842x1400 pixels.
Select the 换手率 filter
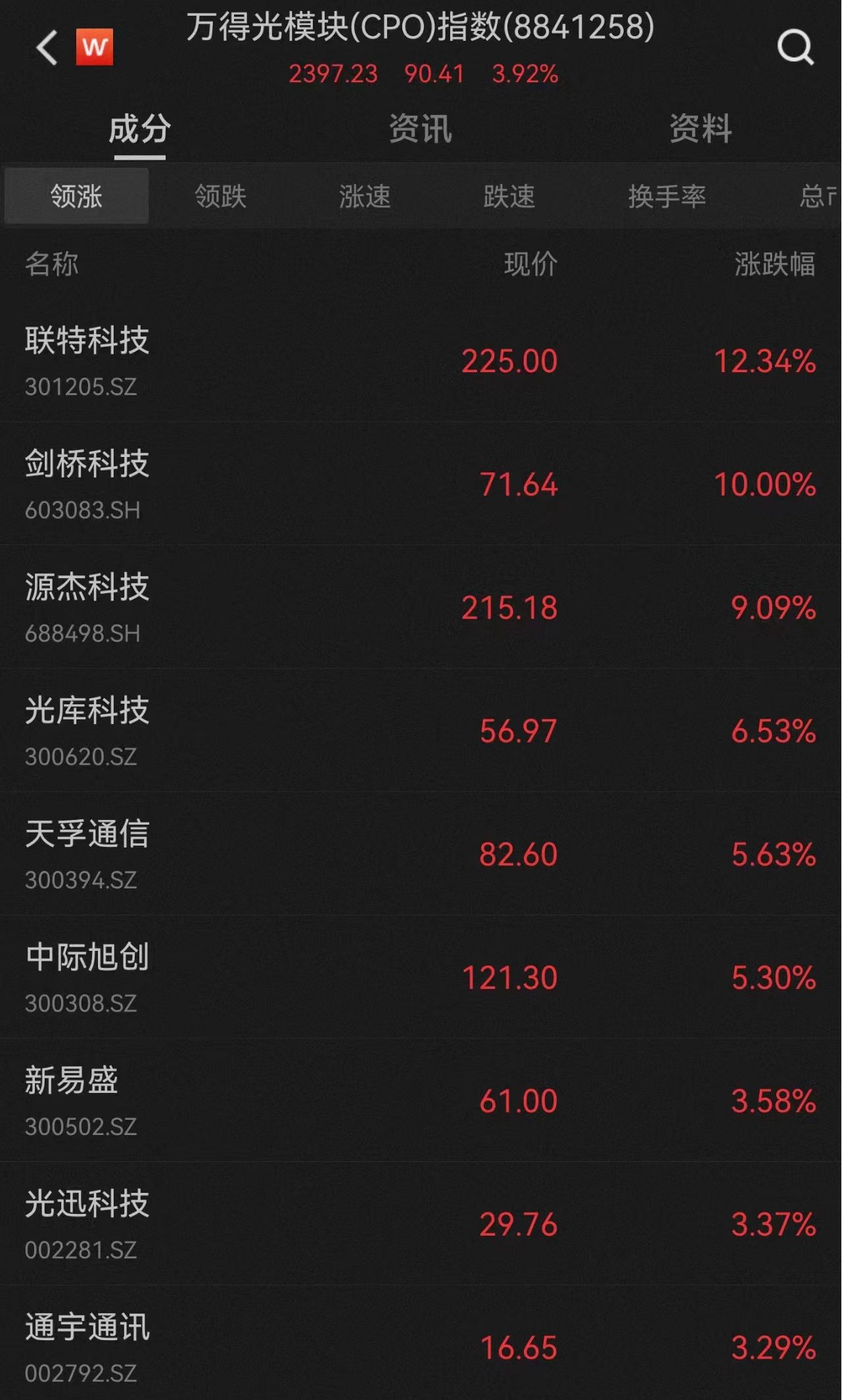[667, 196]
